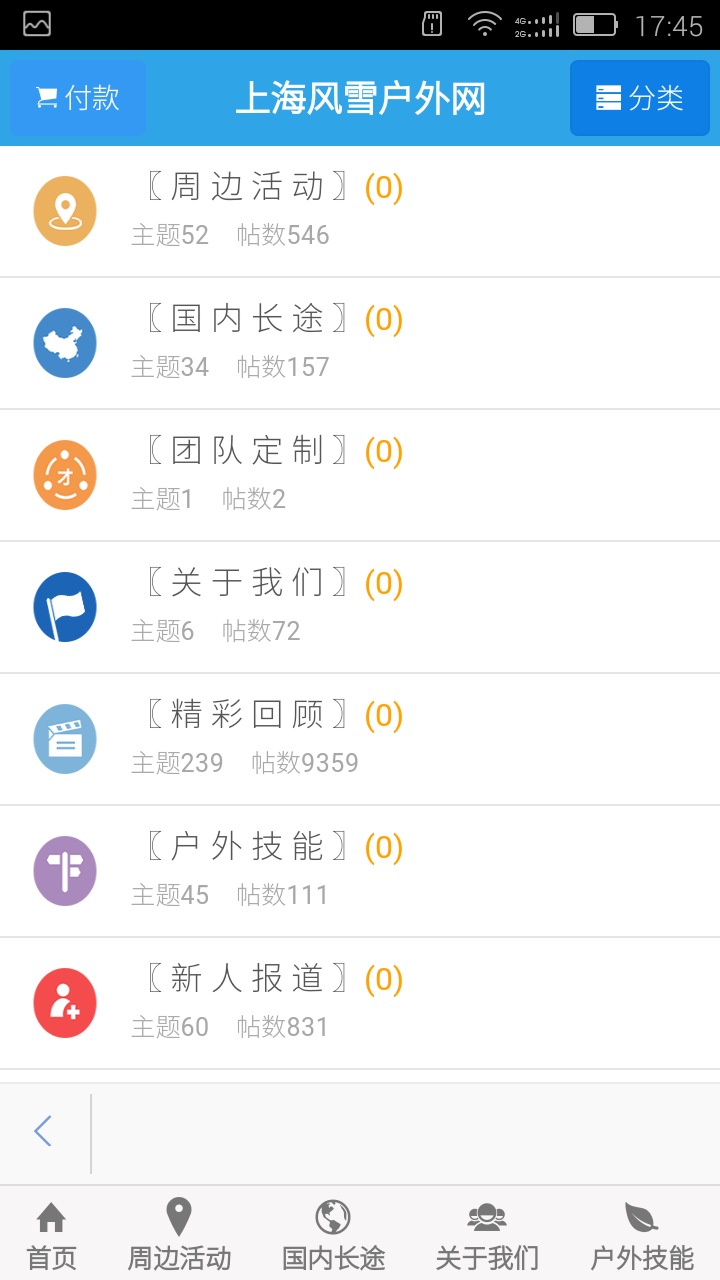Switch to the 国内长途 bottom tab
The height and width of the screenshot is (1280, 720).
[333, 1236]
